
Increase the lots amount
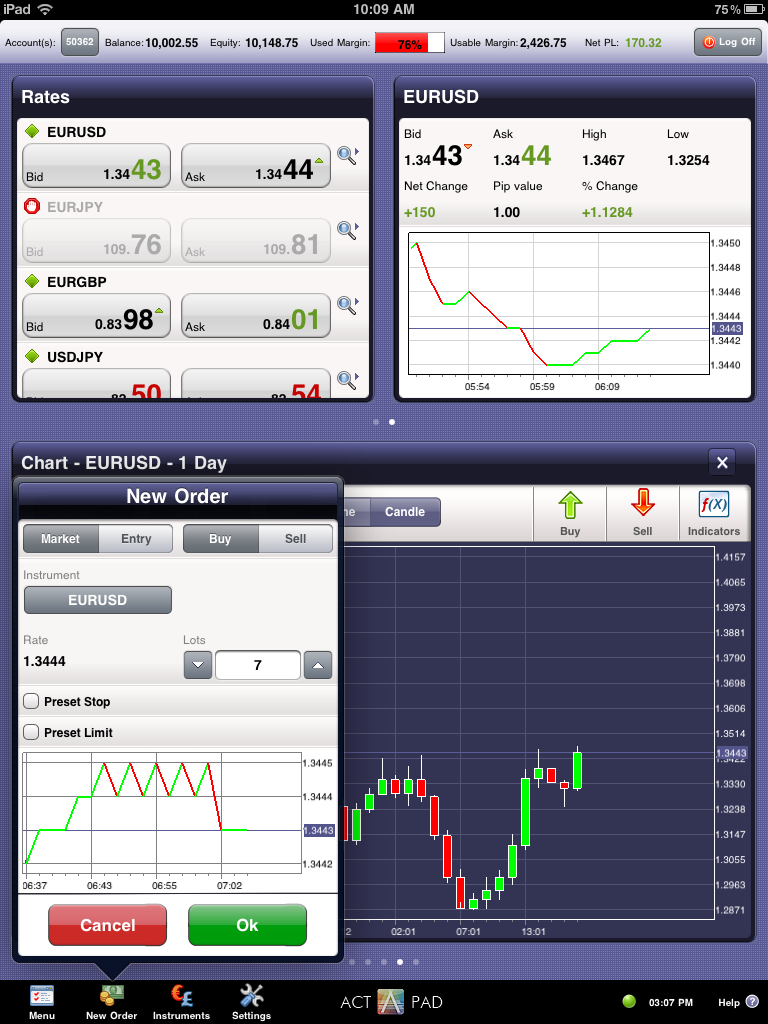pos(317,665)
